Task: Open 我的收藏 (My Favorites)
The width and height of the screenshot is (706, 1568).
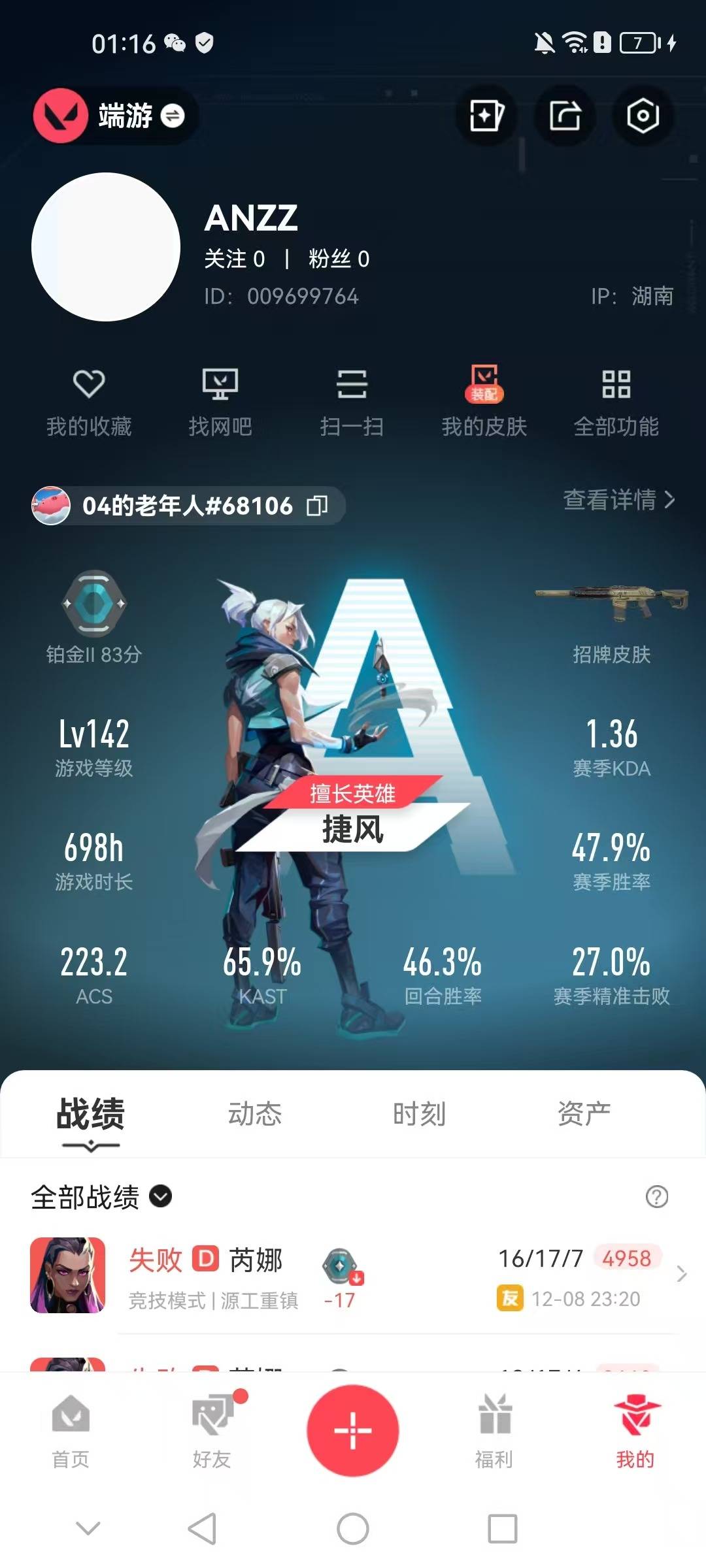Action: [x=88, y=402]
